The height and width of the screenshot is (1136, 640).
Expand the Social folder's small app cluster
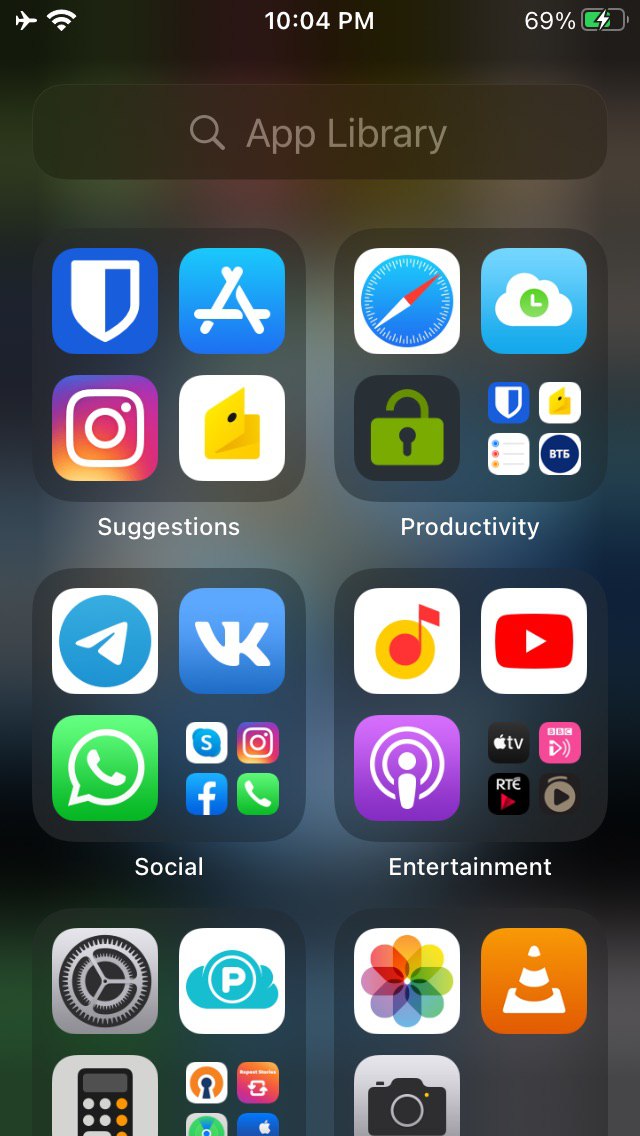click(x=232, y=768)
